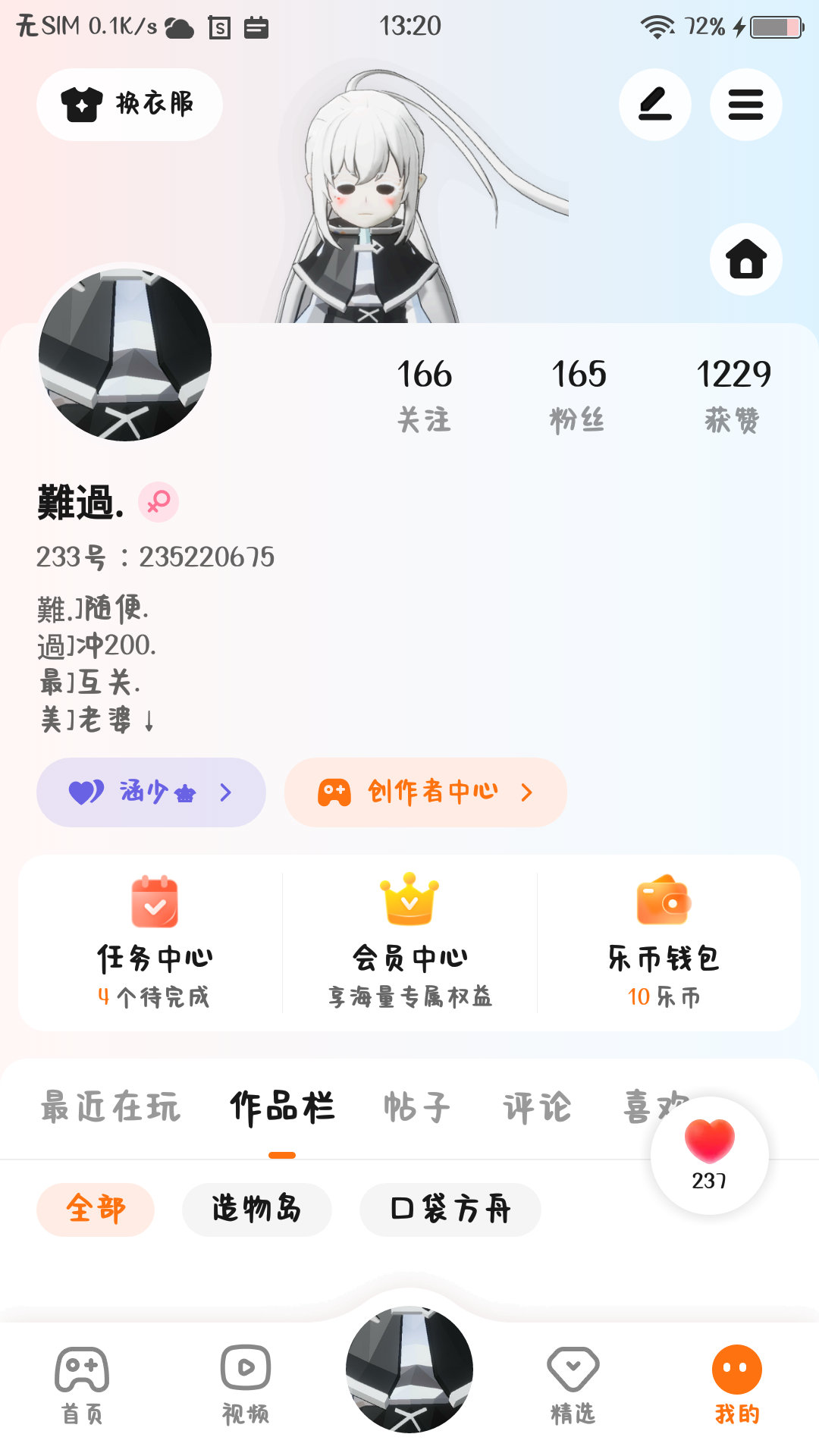This screenshot has width=819, height=1456.
Task: Open the hamburger menu
Action: click(745, 105)
